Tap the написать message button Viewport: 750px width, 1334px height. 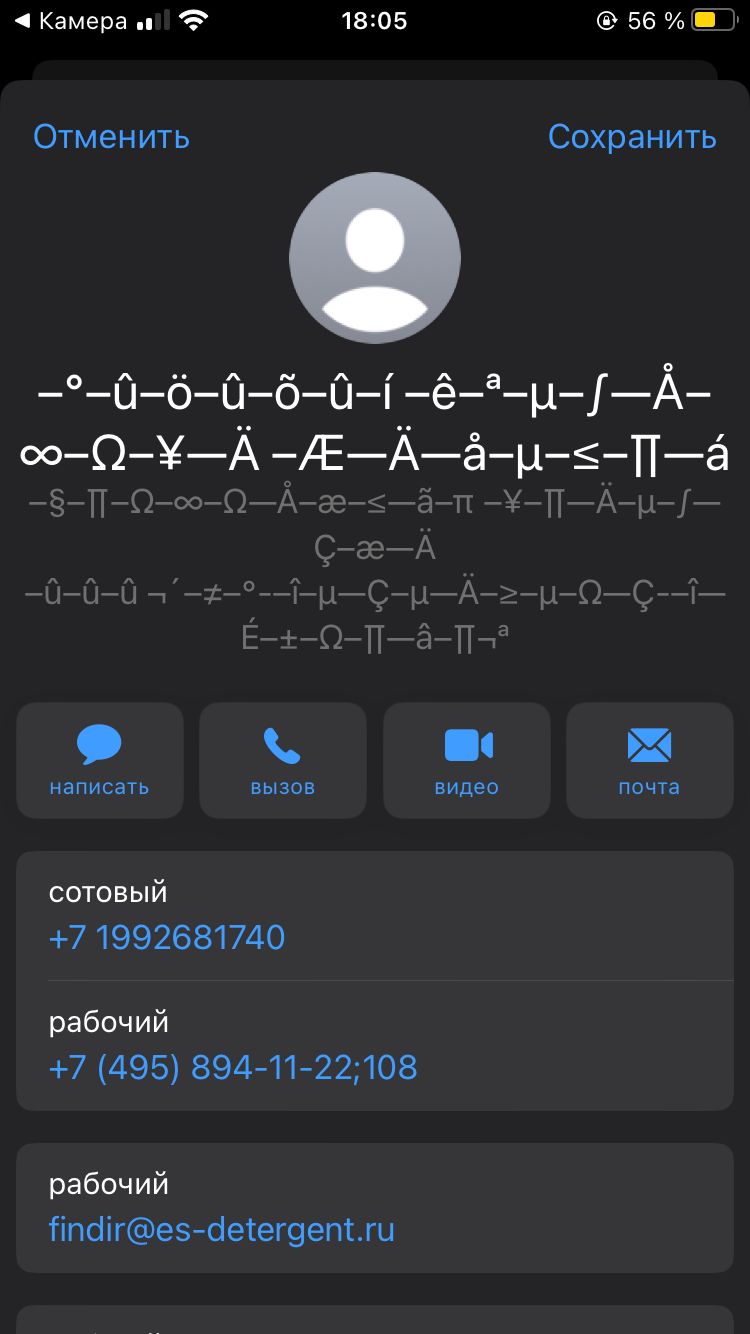click(x=100, y=761)
